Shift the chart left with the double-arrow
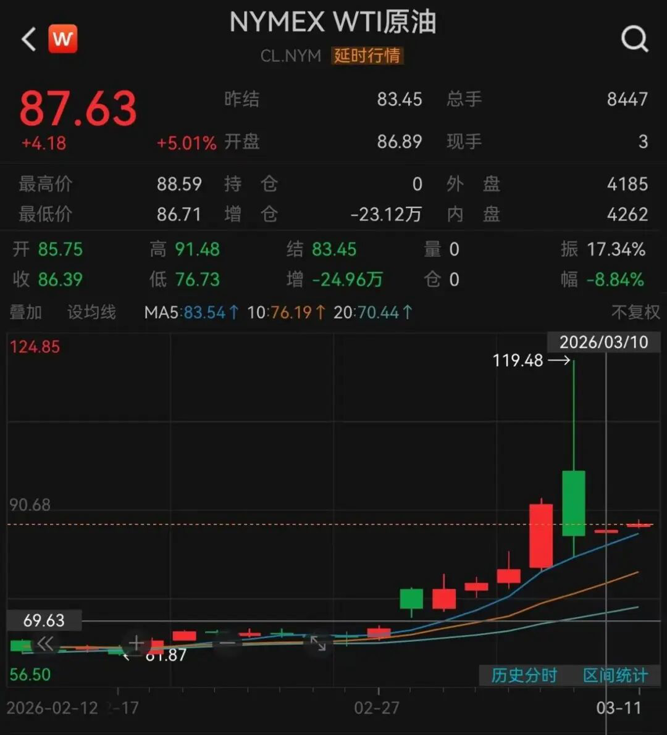The height and width of the screenshot is (735, 667). 45,644
